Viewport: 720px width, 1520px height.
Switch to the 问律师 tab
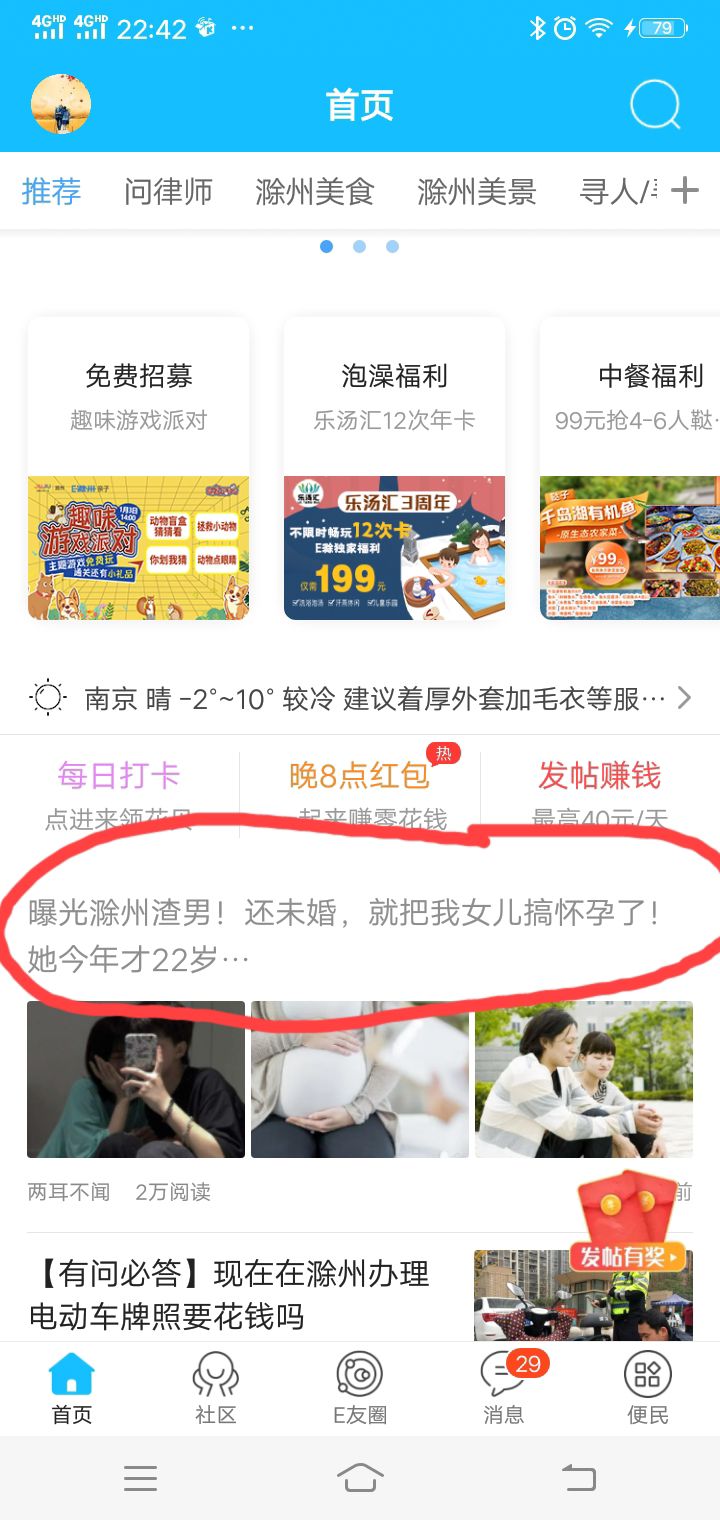pos(168,191)
